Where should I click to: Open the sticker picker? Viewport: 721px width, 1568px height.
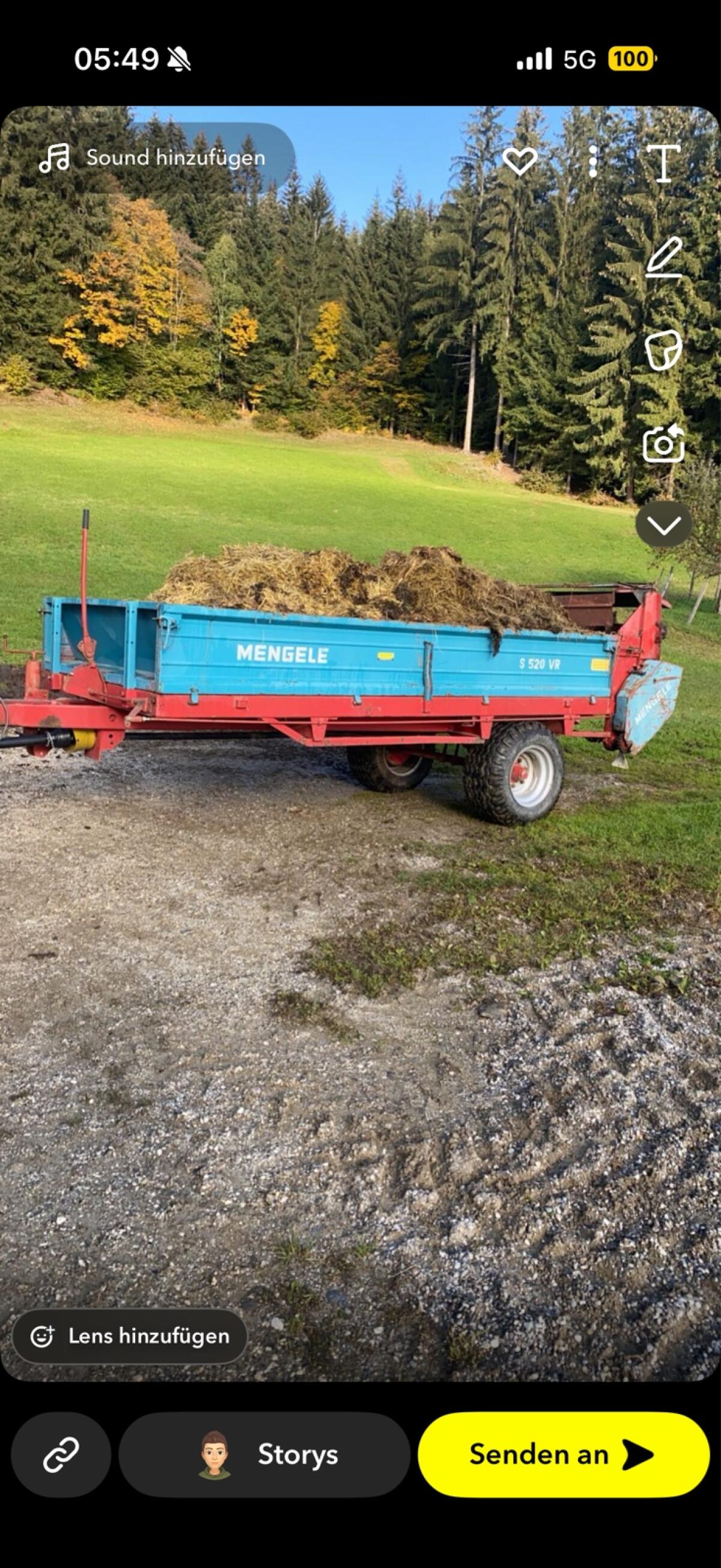pos(663,350)
